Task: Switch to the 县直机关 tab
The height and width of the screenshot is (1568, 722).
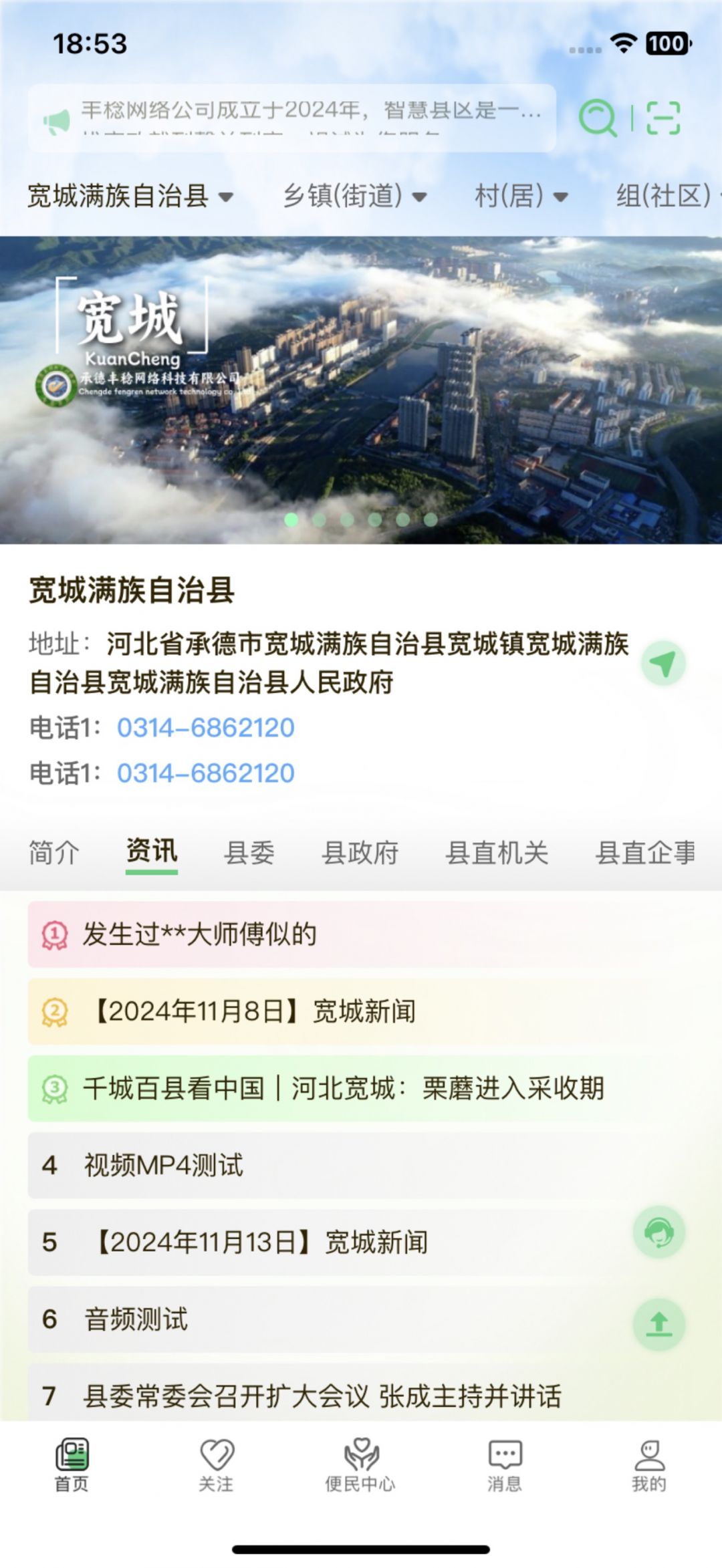Action: (x=497, y=853)
